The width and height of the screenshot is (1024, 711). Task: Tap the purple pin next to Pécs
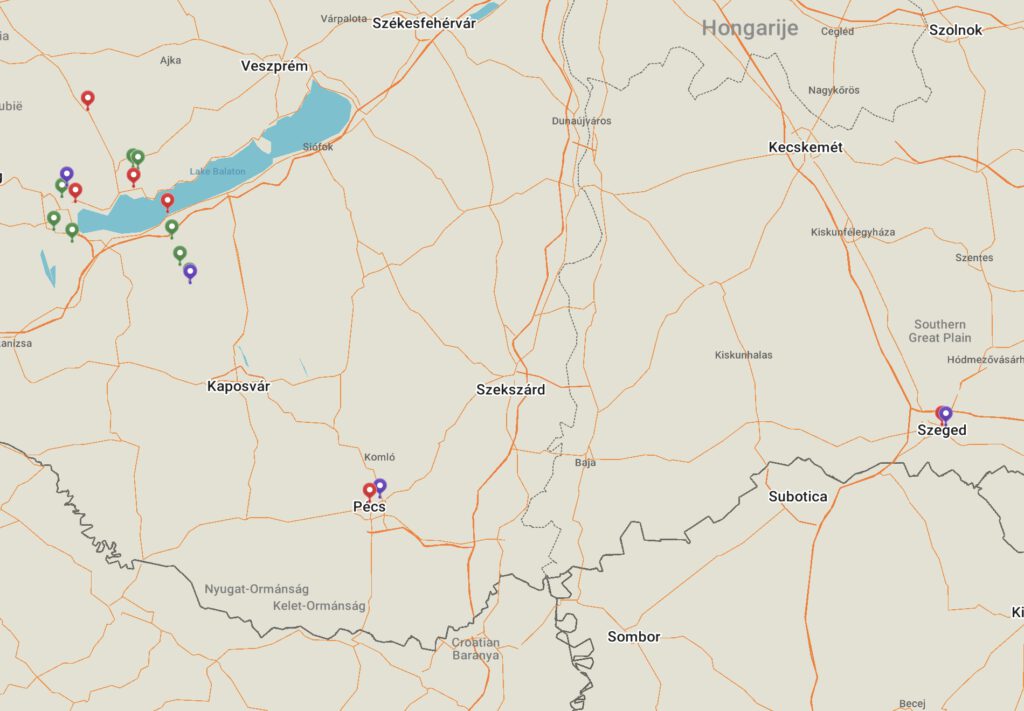click(380, 485)
